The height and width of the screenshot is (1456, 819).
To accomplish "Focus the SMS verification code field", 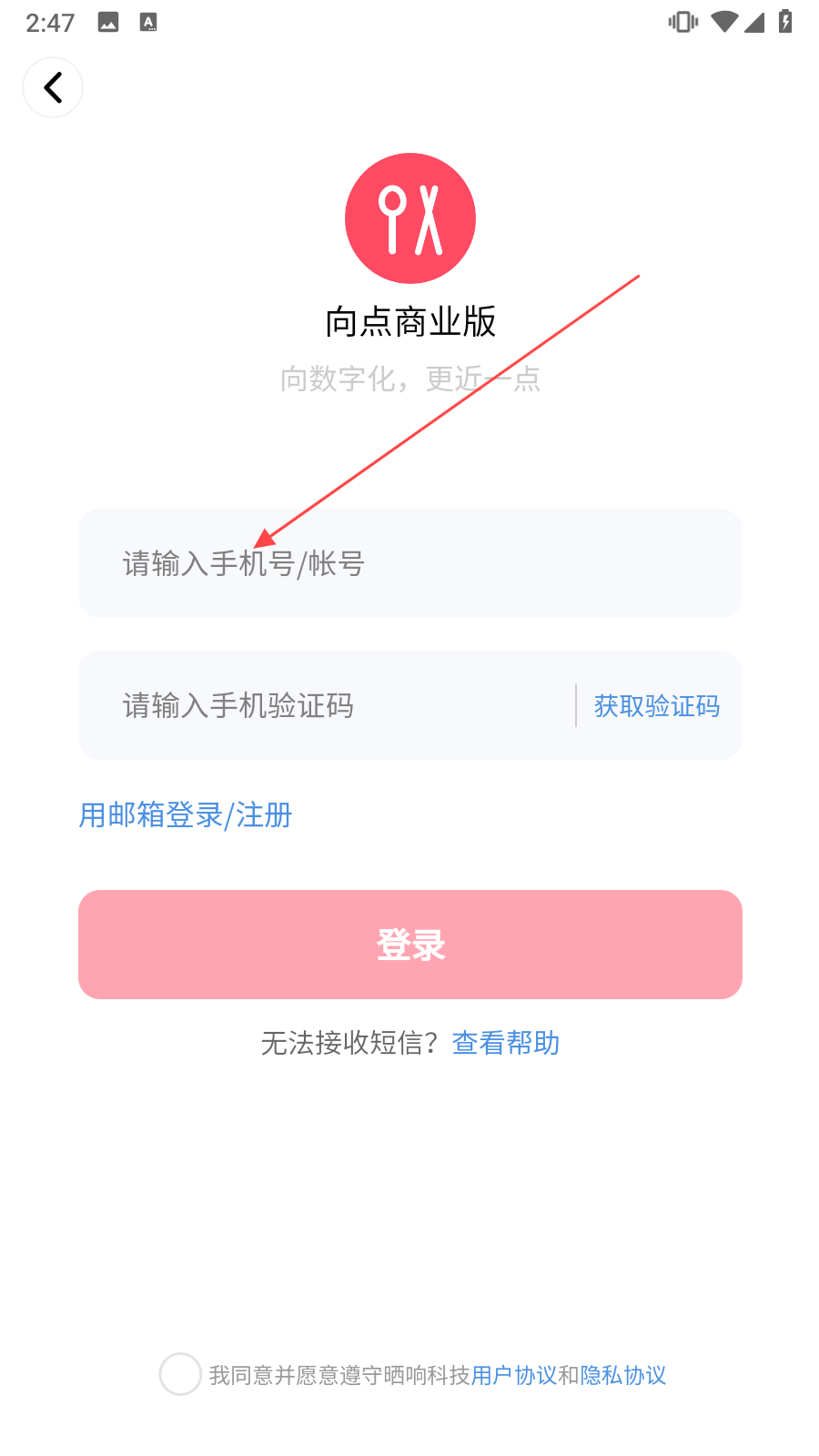I will click(328, 705).
